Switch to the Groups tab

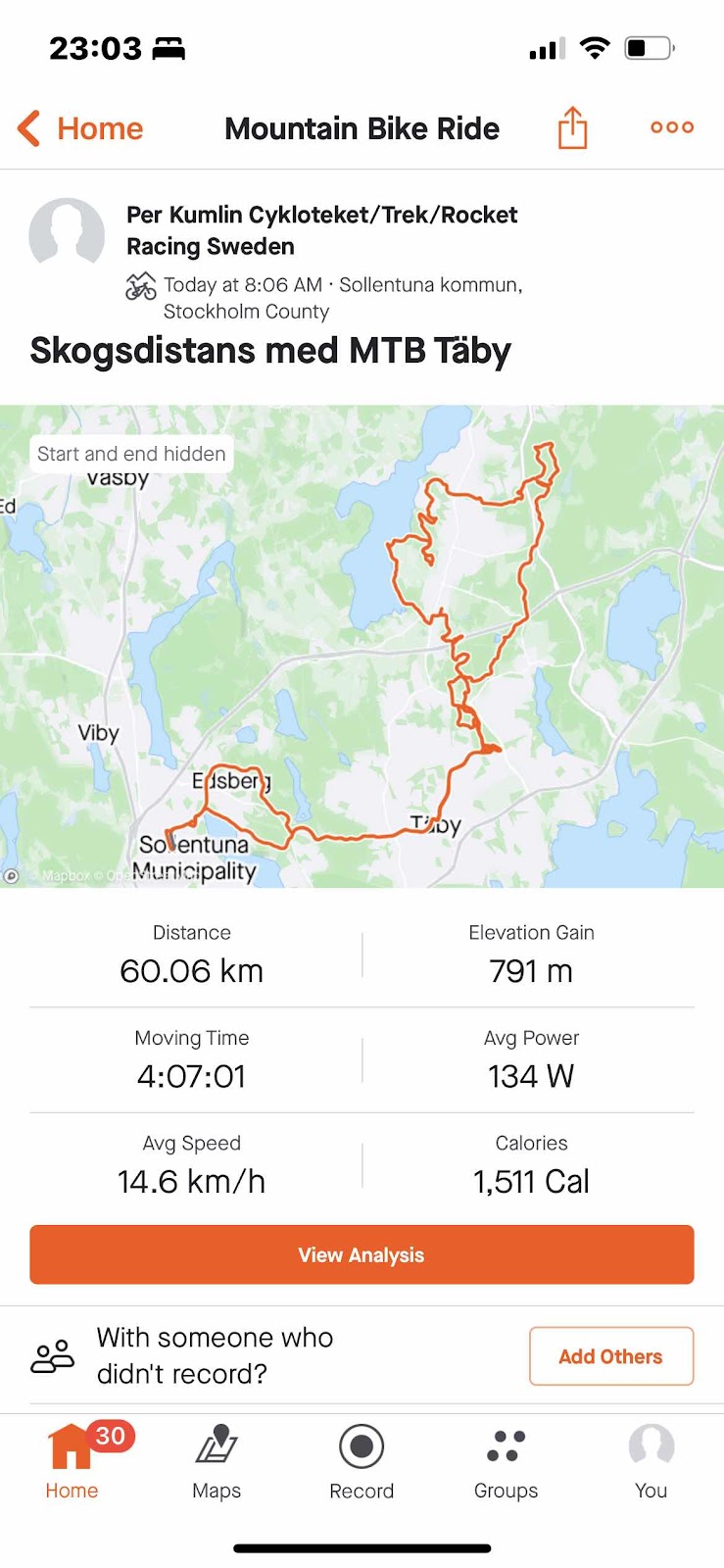[506, 1462]
